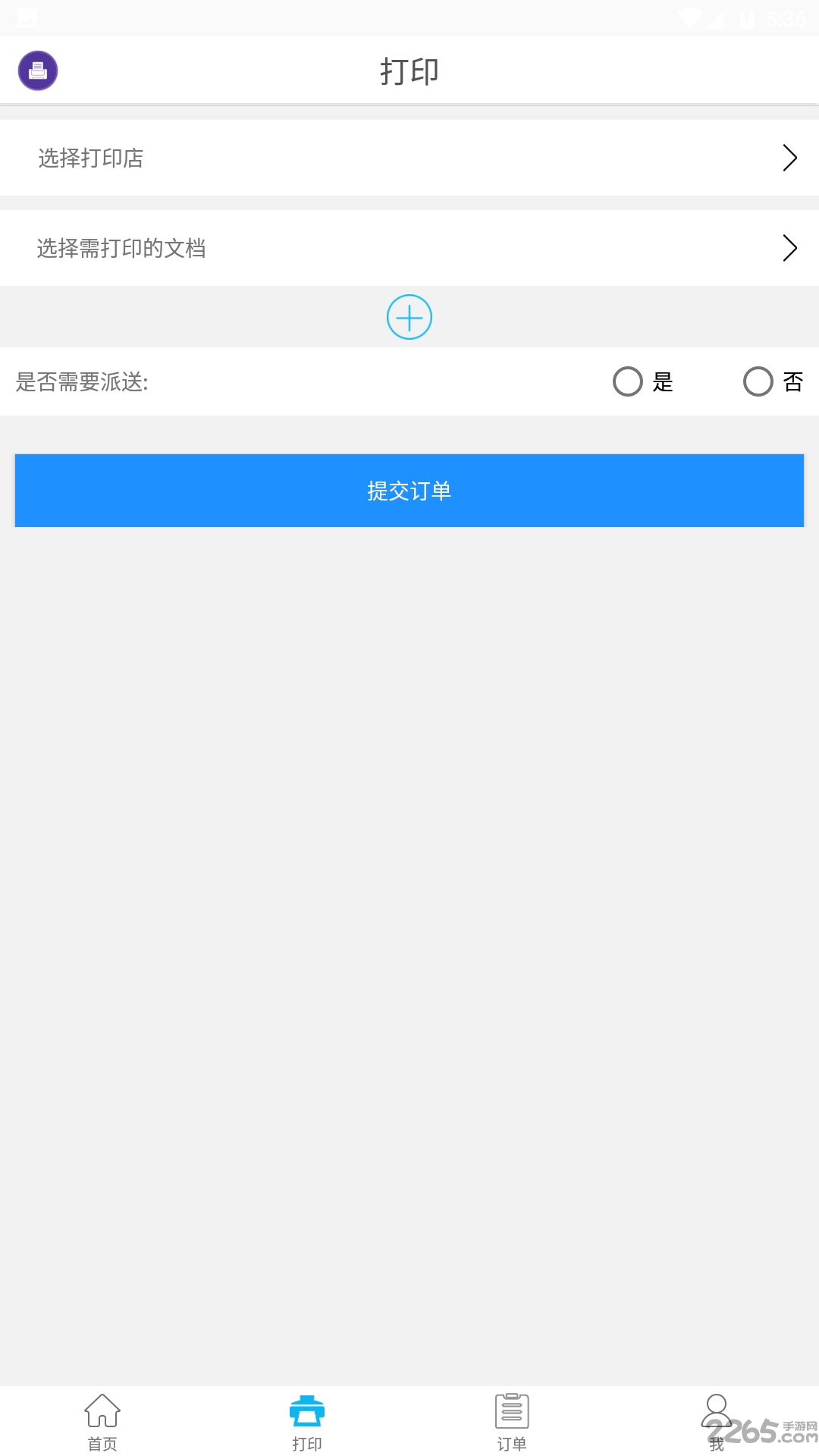Select 否 for delivery
This screenshot has width=819, height=1456.
(773, 381)
